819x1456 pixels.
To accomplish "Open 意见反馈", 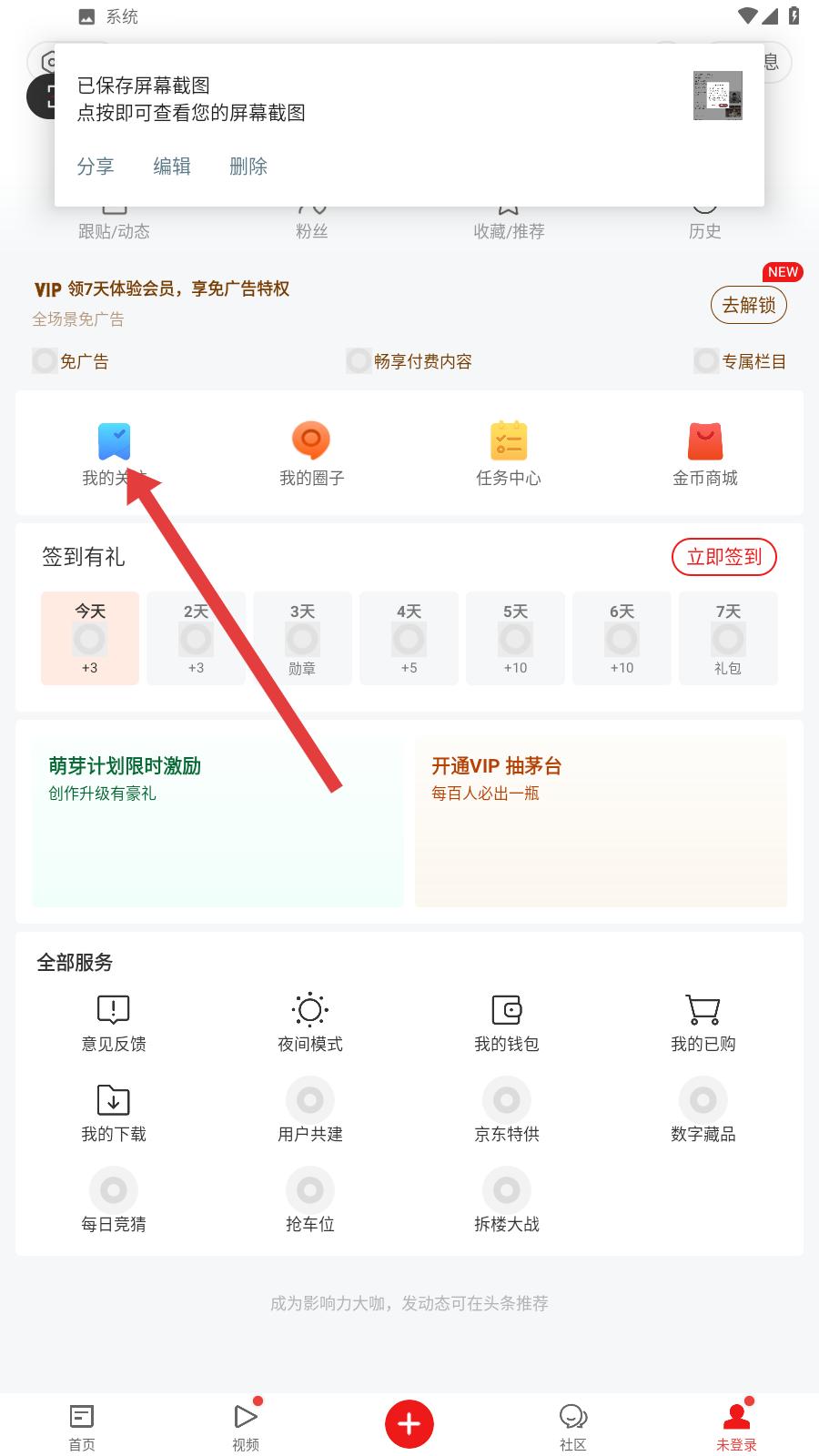I will tap(114, 1021).
